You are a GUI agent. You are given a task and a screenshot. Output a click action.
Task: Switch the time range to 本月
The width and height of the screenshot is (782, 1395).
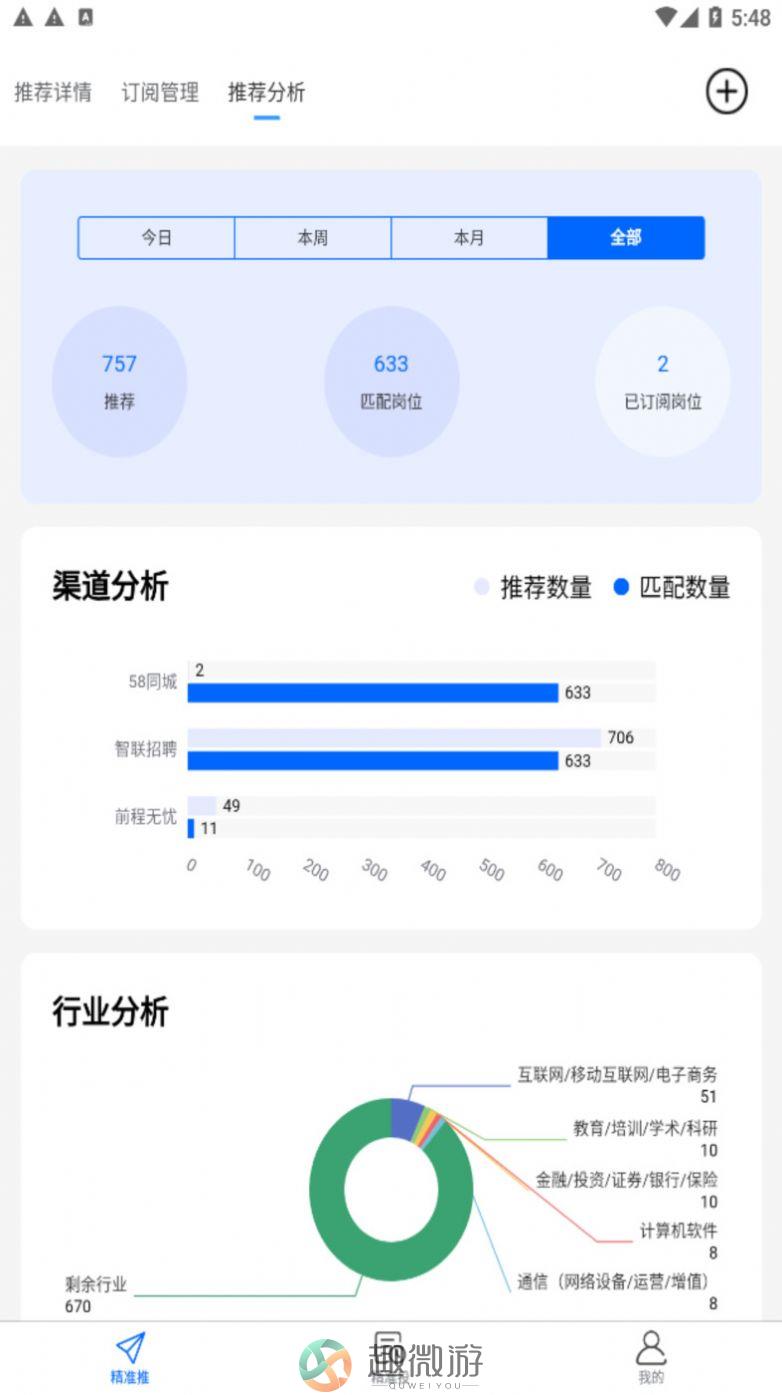[469, 238]
